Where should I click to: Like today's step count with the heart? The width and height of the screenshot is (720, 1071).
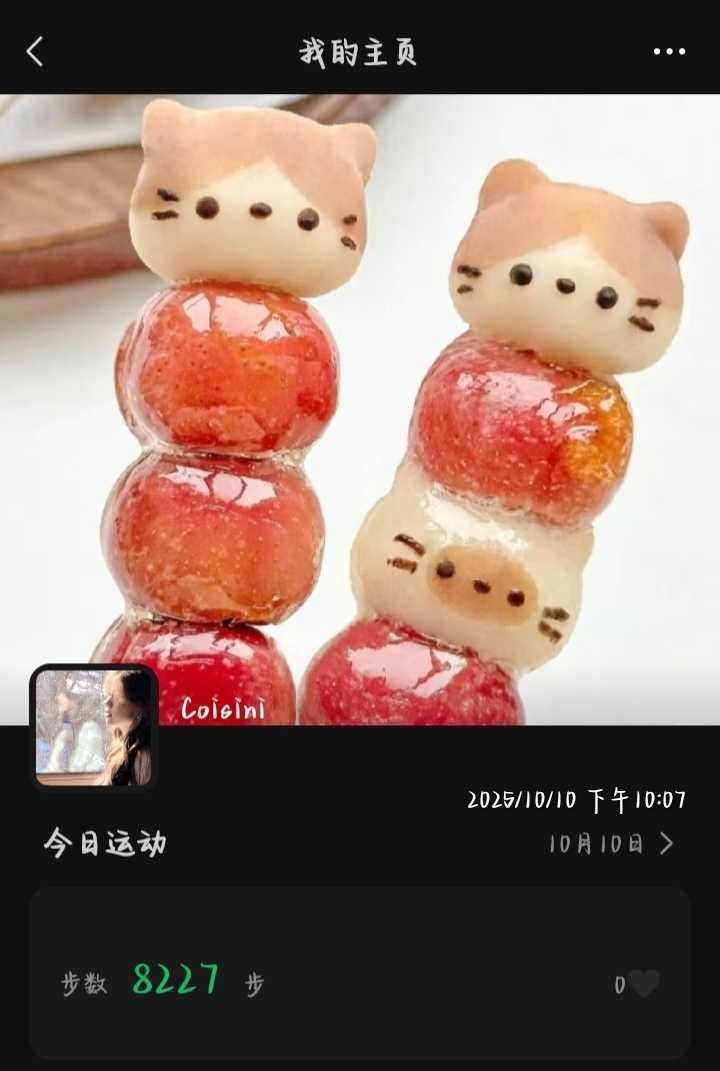[644, 984]
